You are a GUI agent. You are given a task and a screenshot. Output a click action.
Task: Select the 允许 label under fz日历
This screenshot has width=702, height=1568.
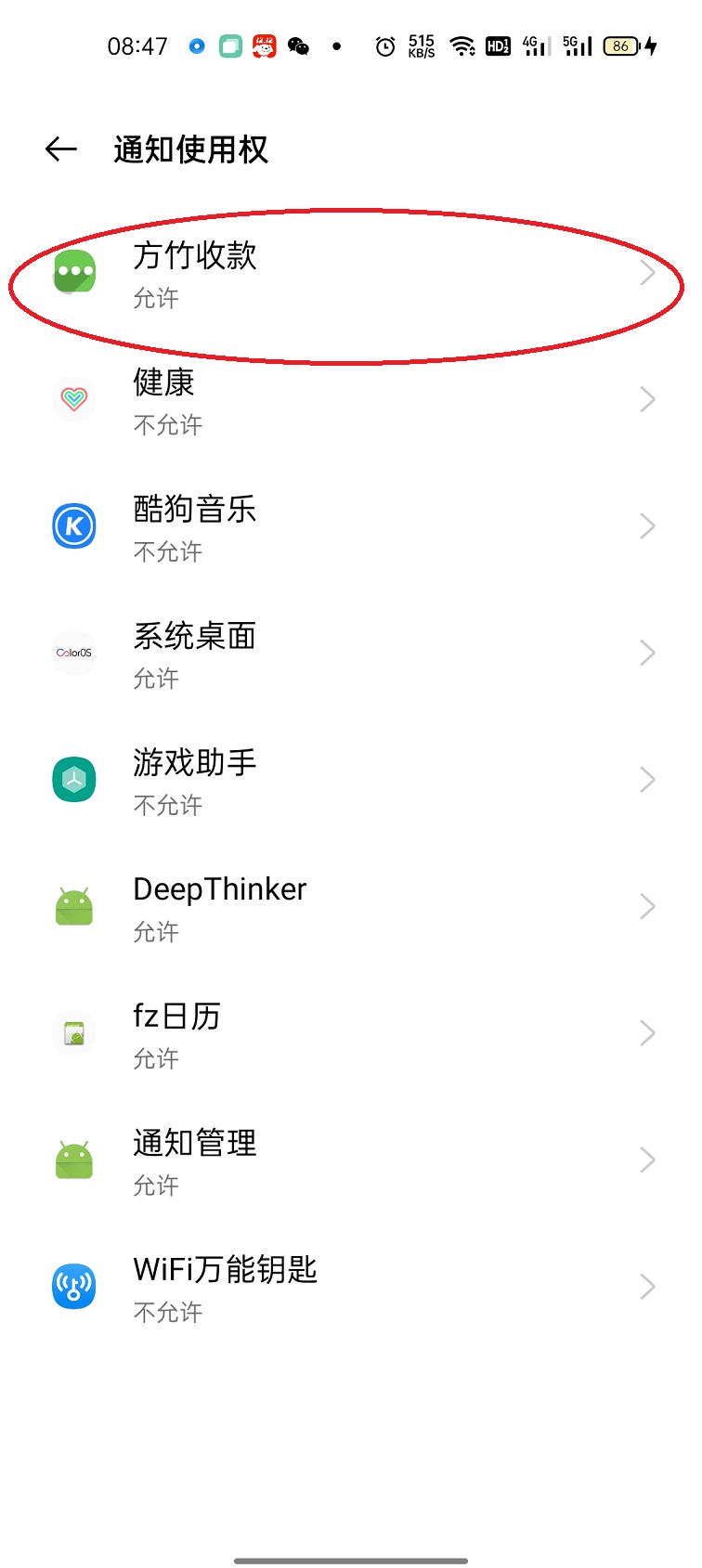click(x=155, y=1058)
